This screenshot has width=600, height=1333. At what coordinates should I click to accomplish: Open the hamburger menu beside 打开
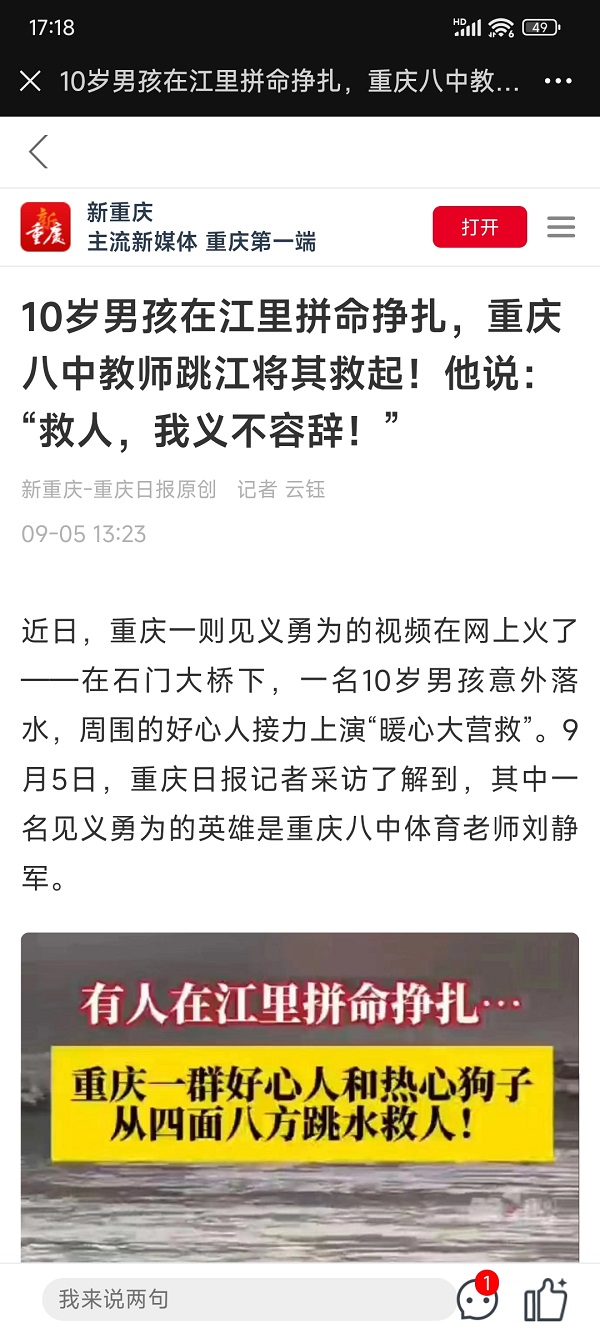[x=561, y=227]
